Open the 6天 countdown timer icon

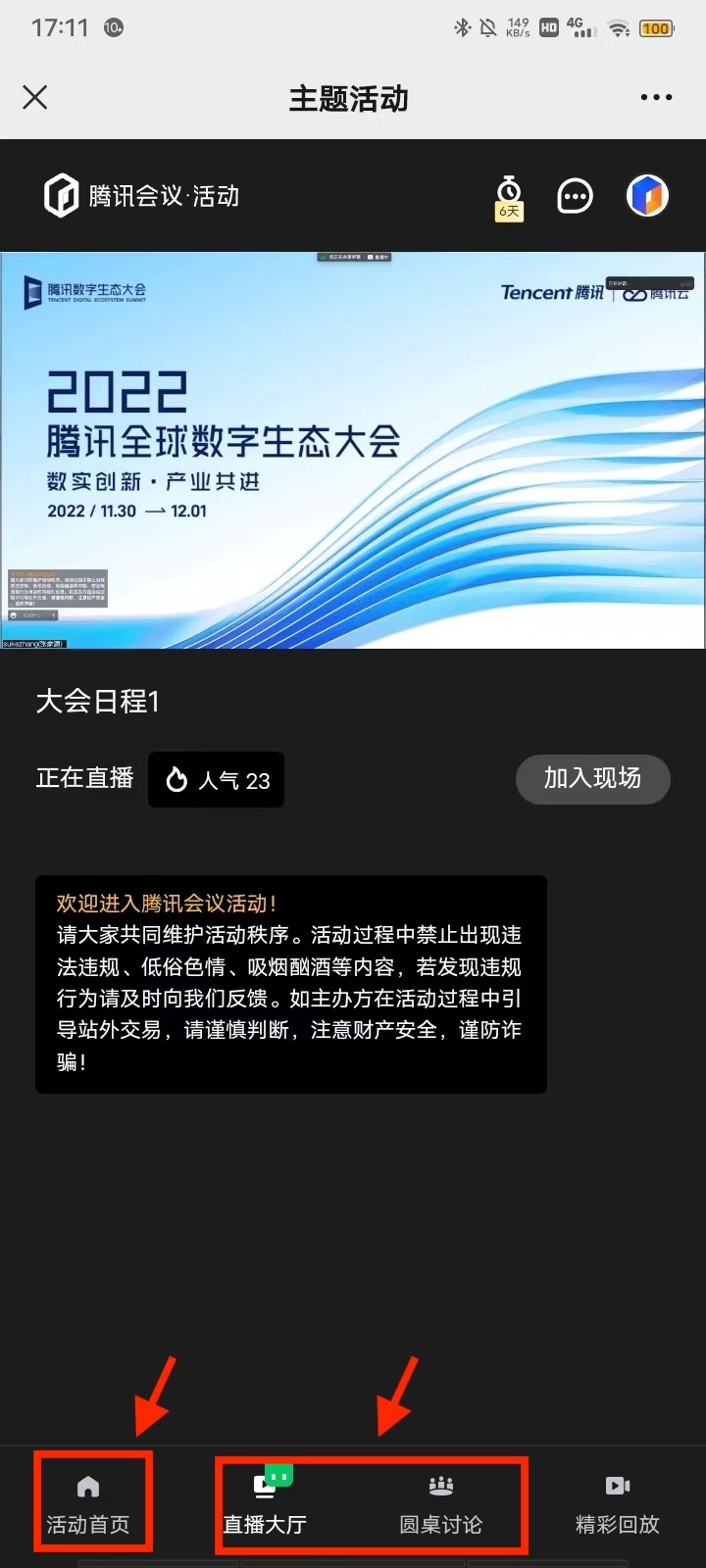pos(509,197)
